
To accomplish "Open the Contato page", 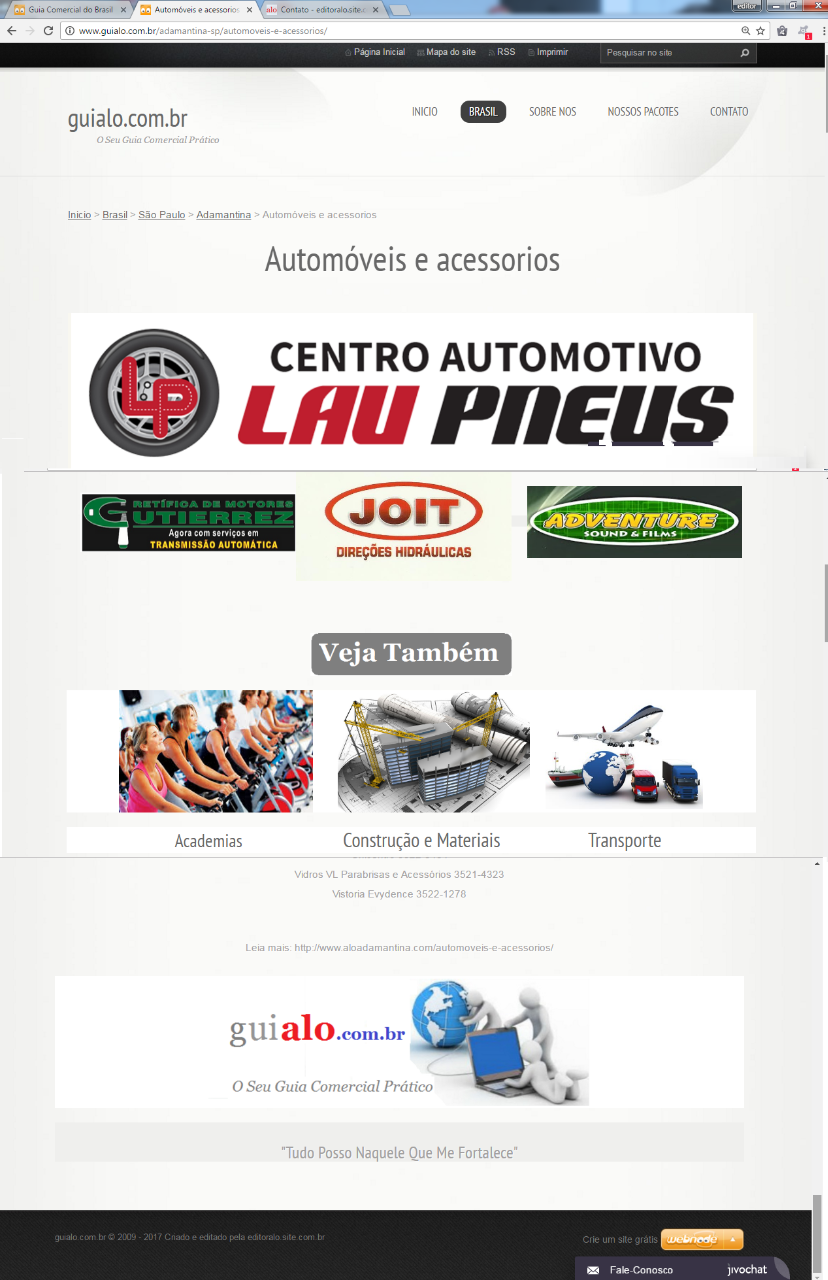I will (728, 112).
